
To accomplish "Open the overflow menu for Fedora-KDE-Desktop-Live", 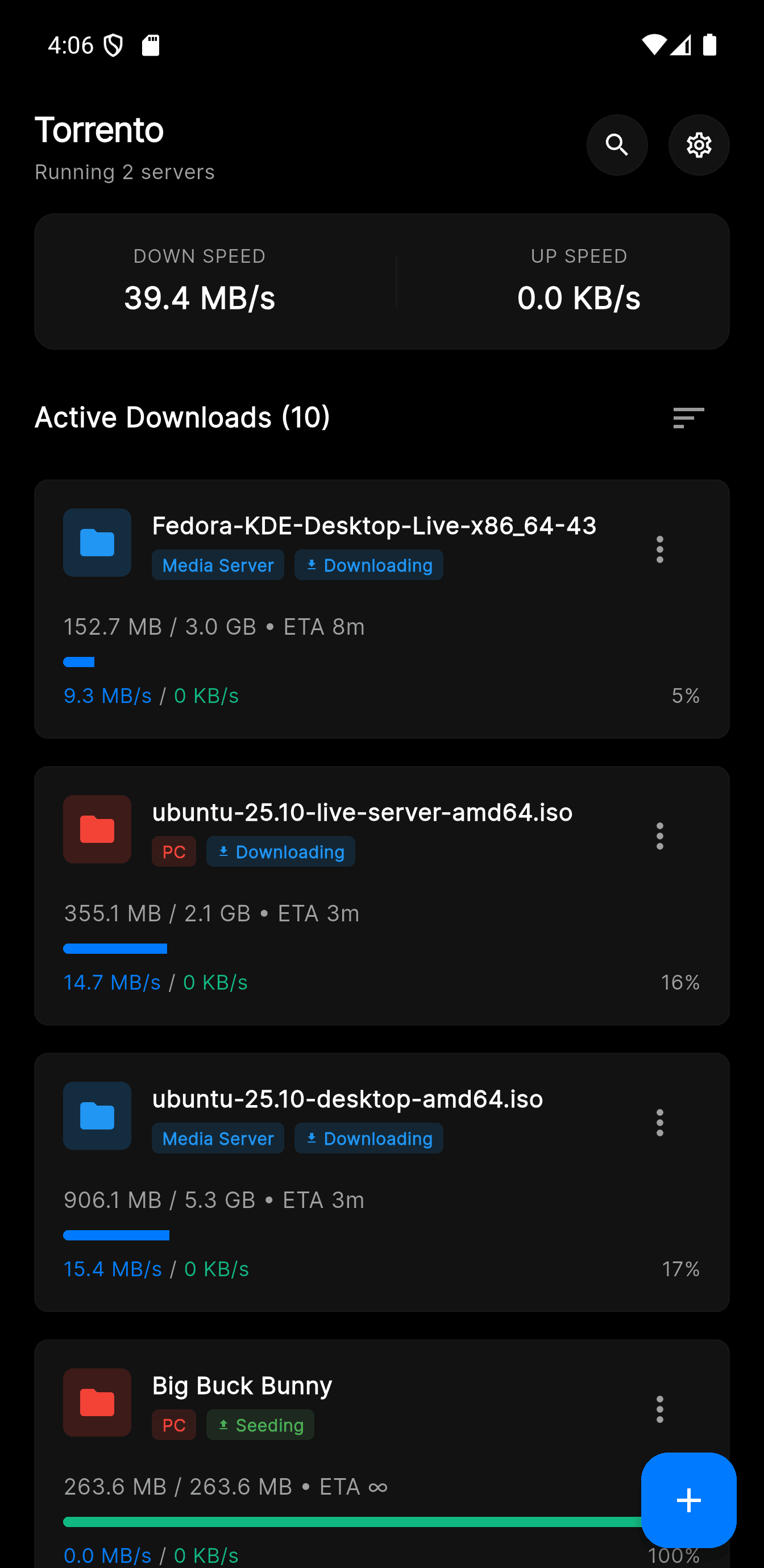I will (659, 549).
